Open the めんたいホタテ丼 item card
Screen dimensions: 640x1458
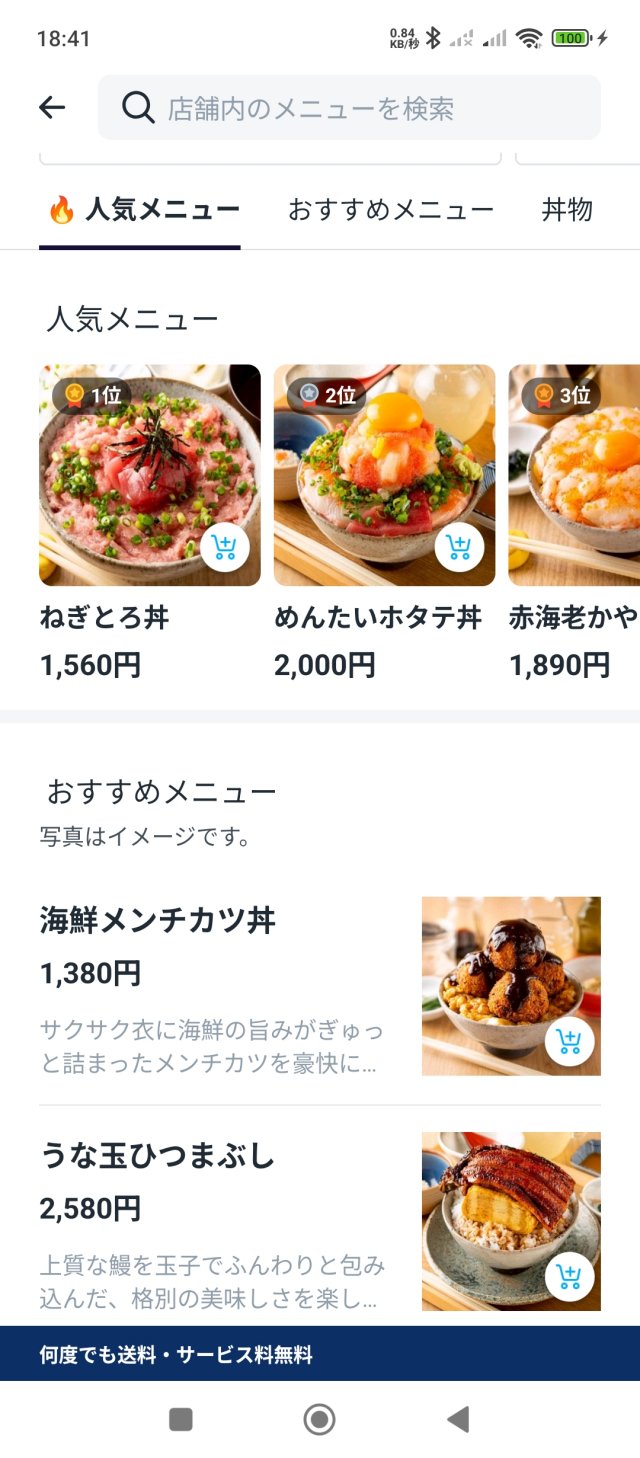tap(384, 475)
